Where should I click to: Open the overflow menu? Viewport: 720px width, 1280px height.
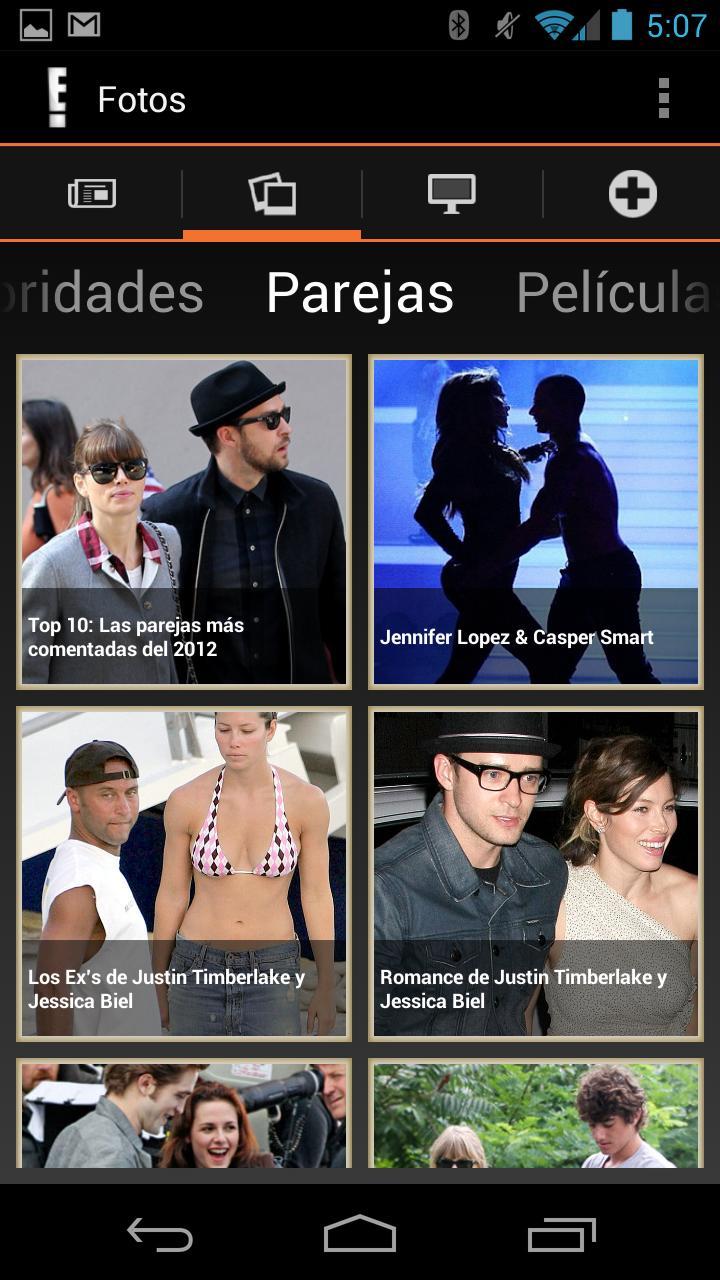[663, 99]
